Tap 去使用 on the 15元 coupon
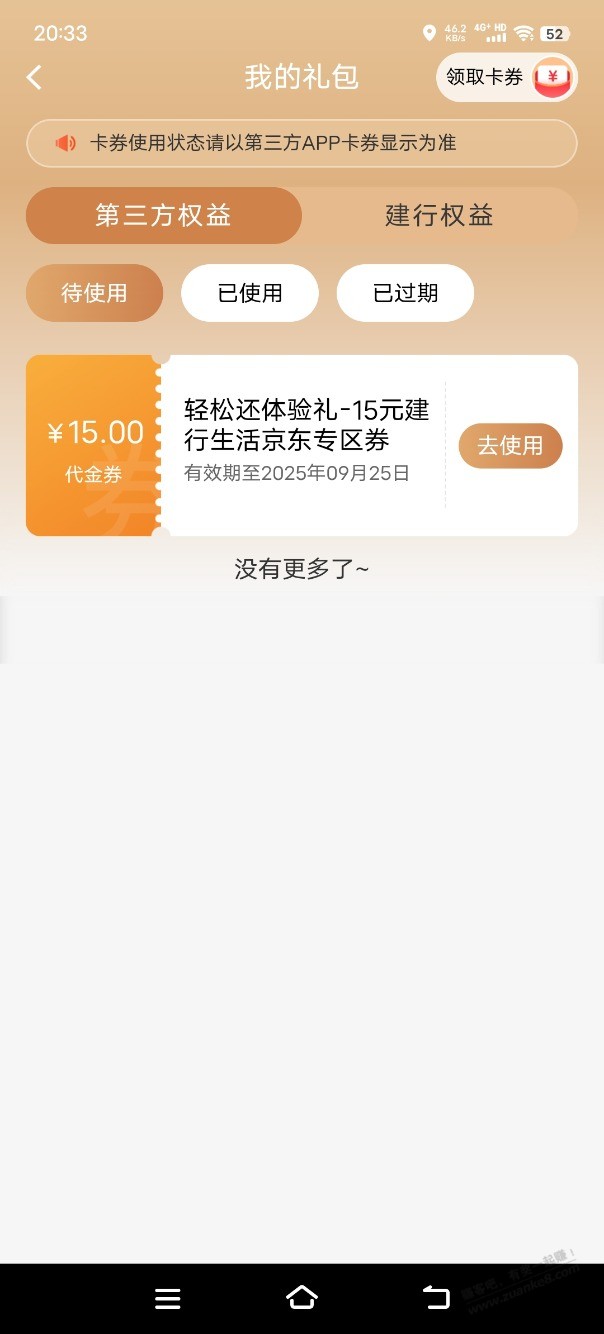The image size is (604, 1334). pyautogui.click(x=510, y=445)
